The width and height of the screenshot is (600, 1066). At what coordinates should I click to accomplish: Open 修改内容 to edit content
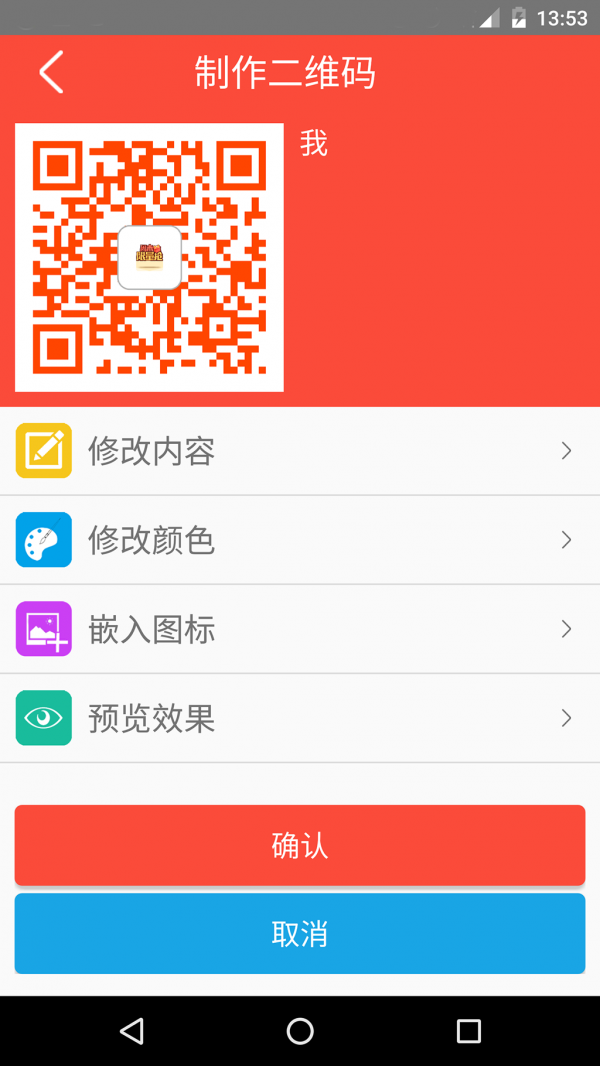tap(300, 451)
